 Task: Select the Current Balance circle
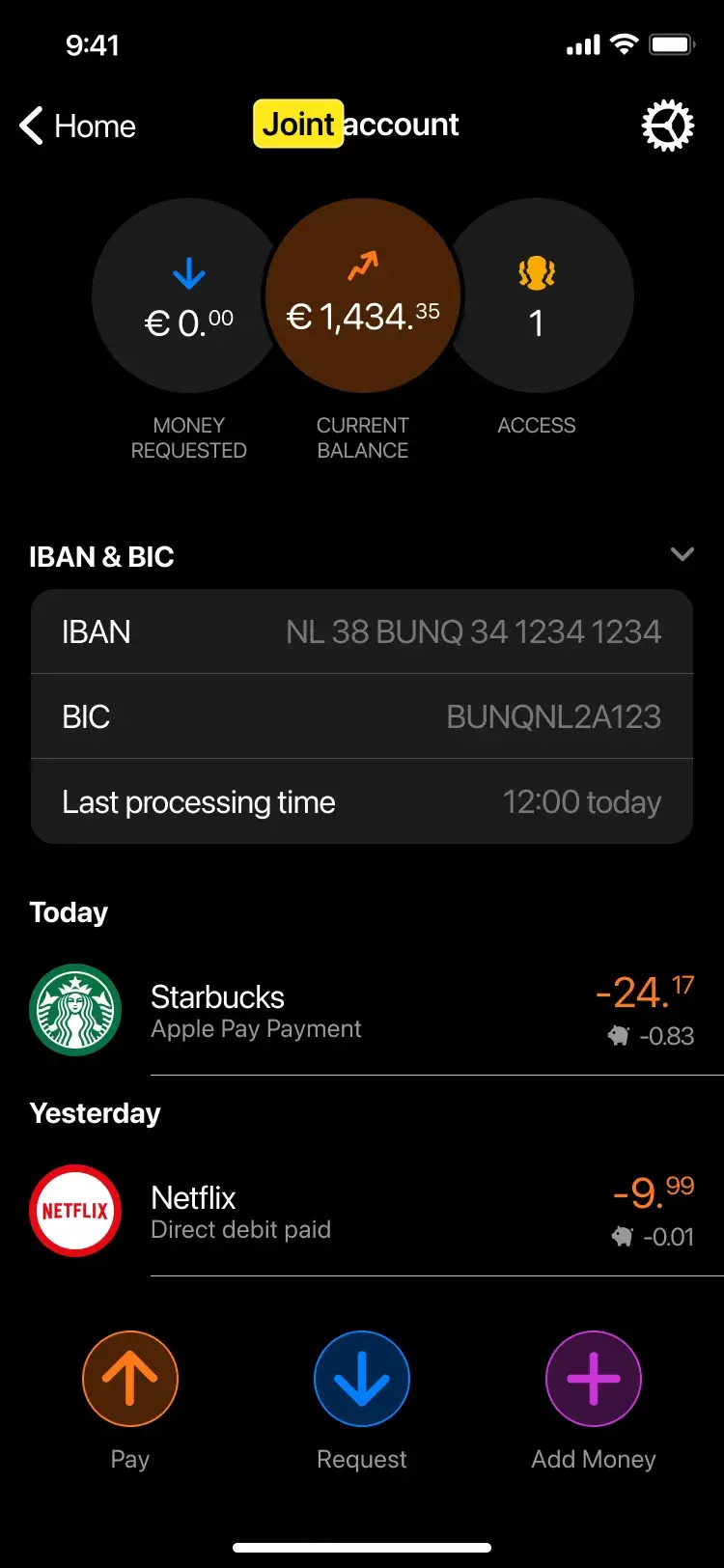pyautogui.click(x=363, y=295)
